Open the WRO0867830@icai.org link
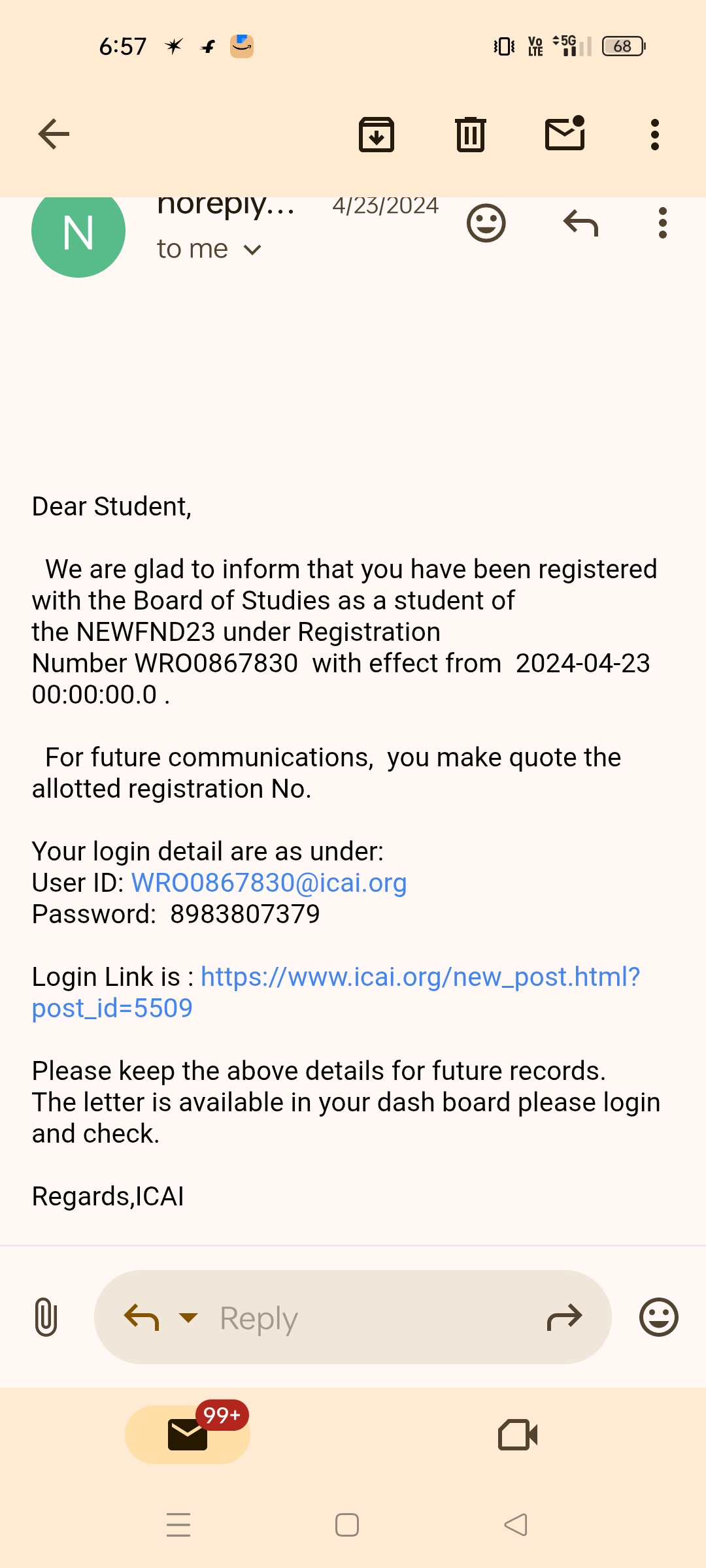This screenshot has height=1568, width=706. [x=269, y=883]
